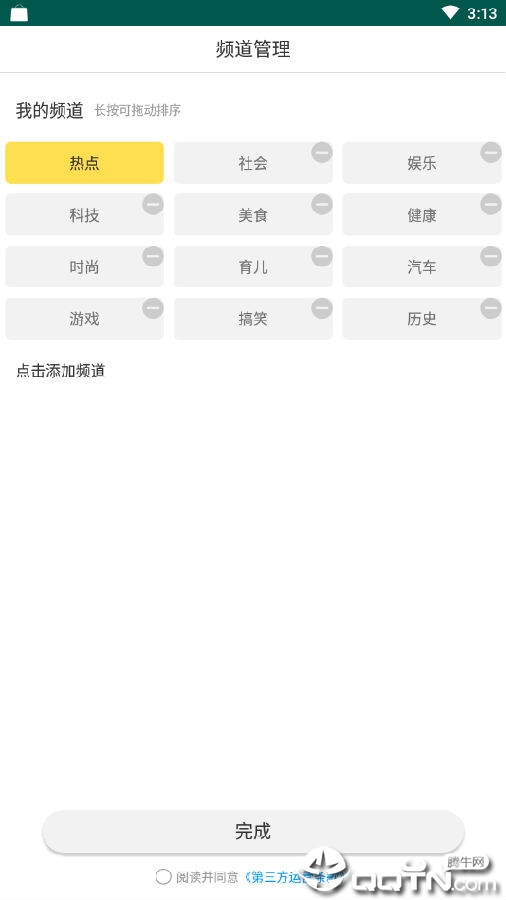The height and width of the screenshot is (900, 506).
Task: Remove the 社会 channel with its minus icon
Action: [322, 152]
